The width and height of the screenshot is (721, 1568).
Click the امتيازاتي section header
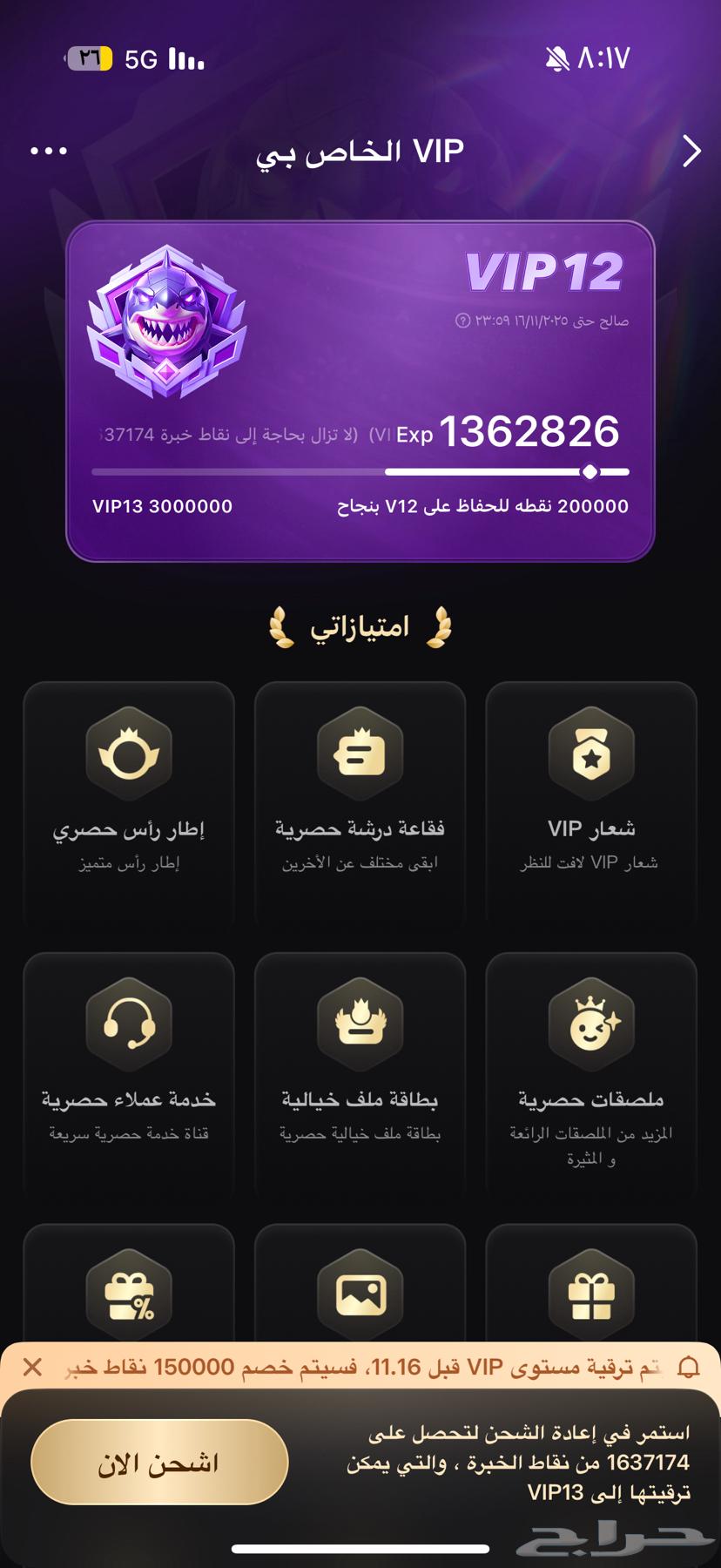coord(360,625)
